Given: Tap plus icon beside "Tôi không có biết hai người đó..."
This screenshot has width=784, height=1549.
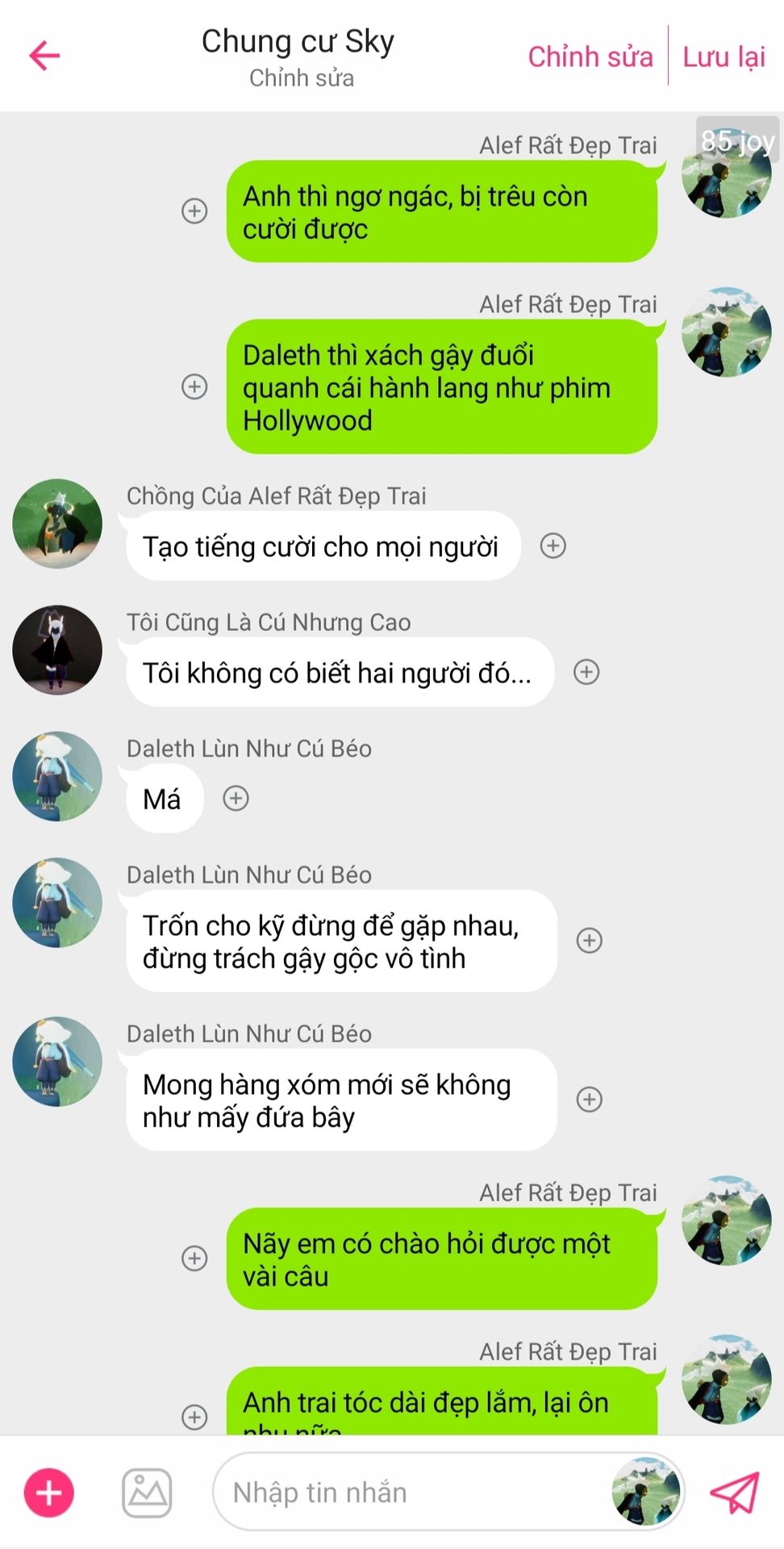Looking at the screenshot, I should click(586, 672).
